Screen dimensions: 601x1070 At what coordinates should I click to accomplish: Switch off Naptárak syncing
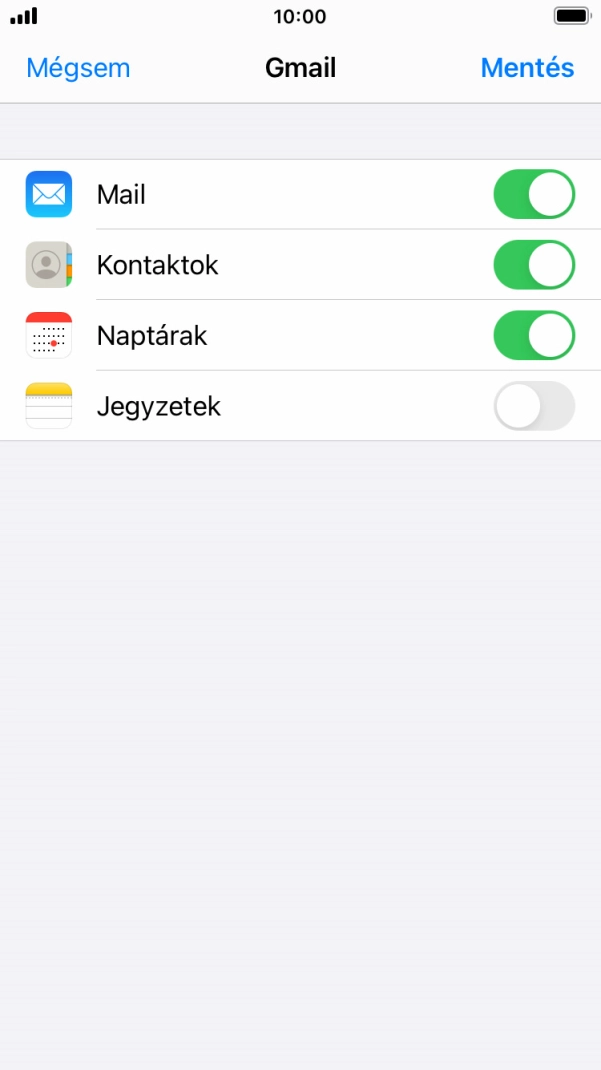click(534, 335)
